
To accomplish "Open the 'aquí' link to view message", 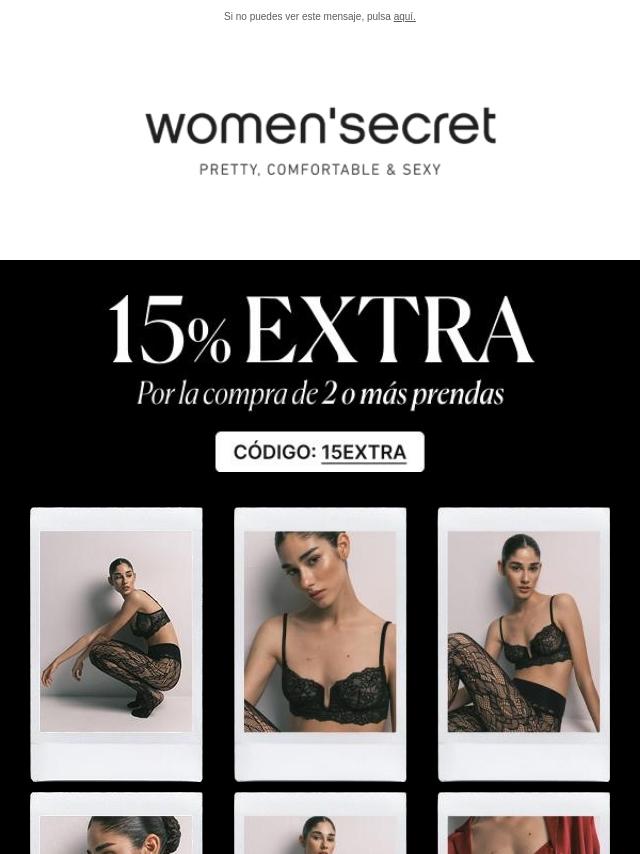I will 404,17.
